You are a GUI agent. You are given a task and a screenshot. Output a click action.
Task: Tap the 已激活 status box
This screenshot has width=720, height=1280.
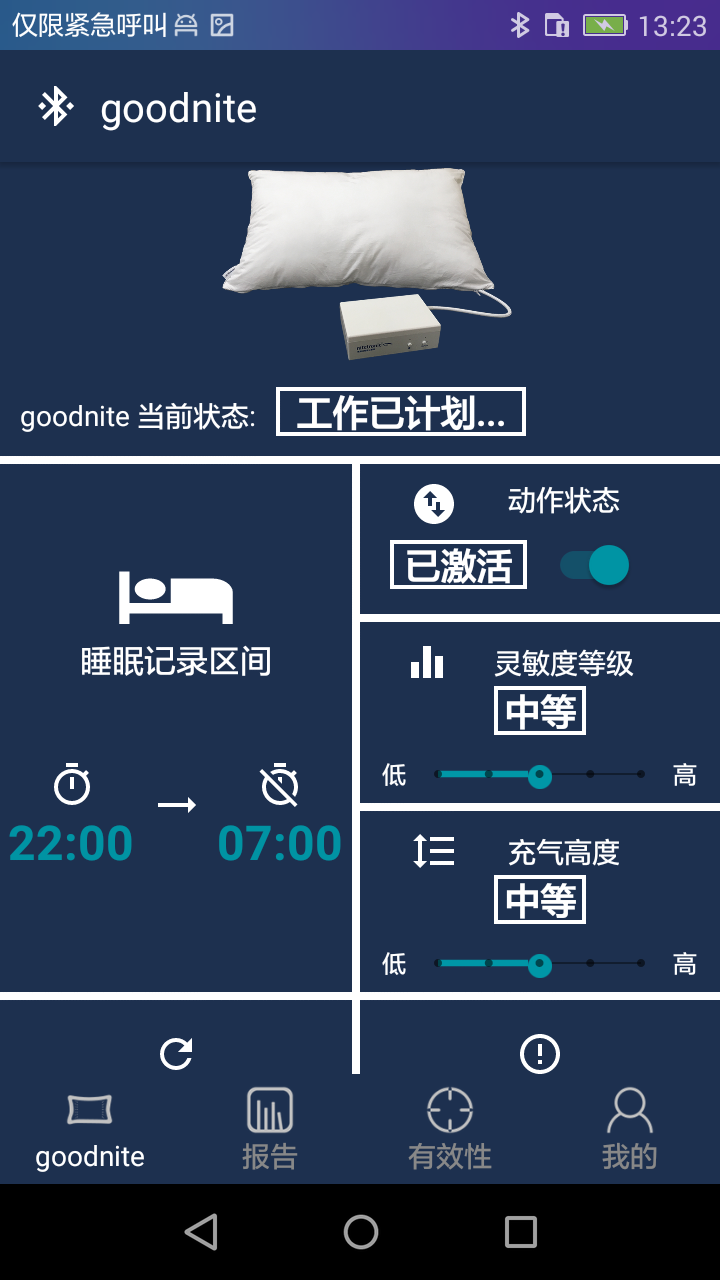click(x=458, y=564)
